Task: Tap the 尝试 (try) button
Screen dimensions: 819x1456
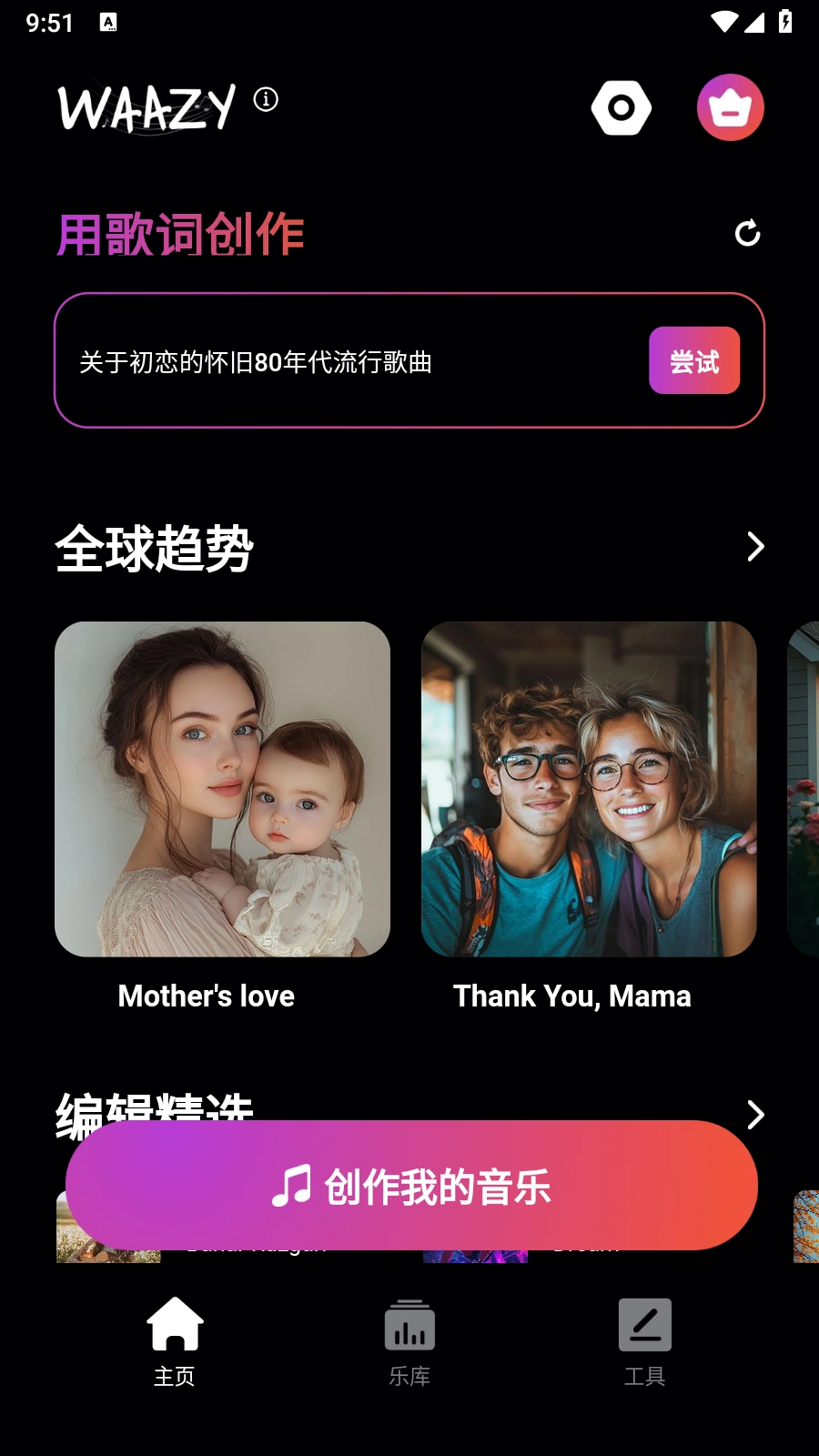Action: point(693,360)
